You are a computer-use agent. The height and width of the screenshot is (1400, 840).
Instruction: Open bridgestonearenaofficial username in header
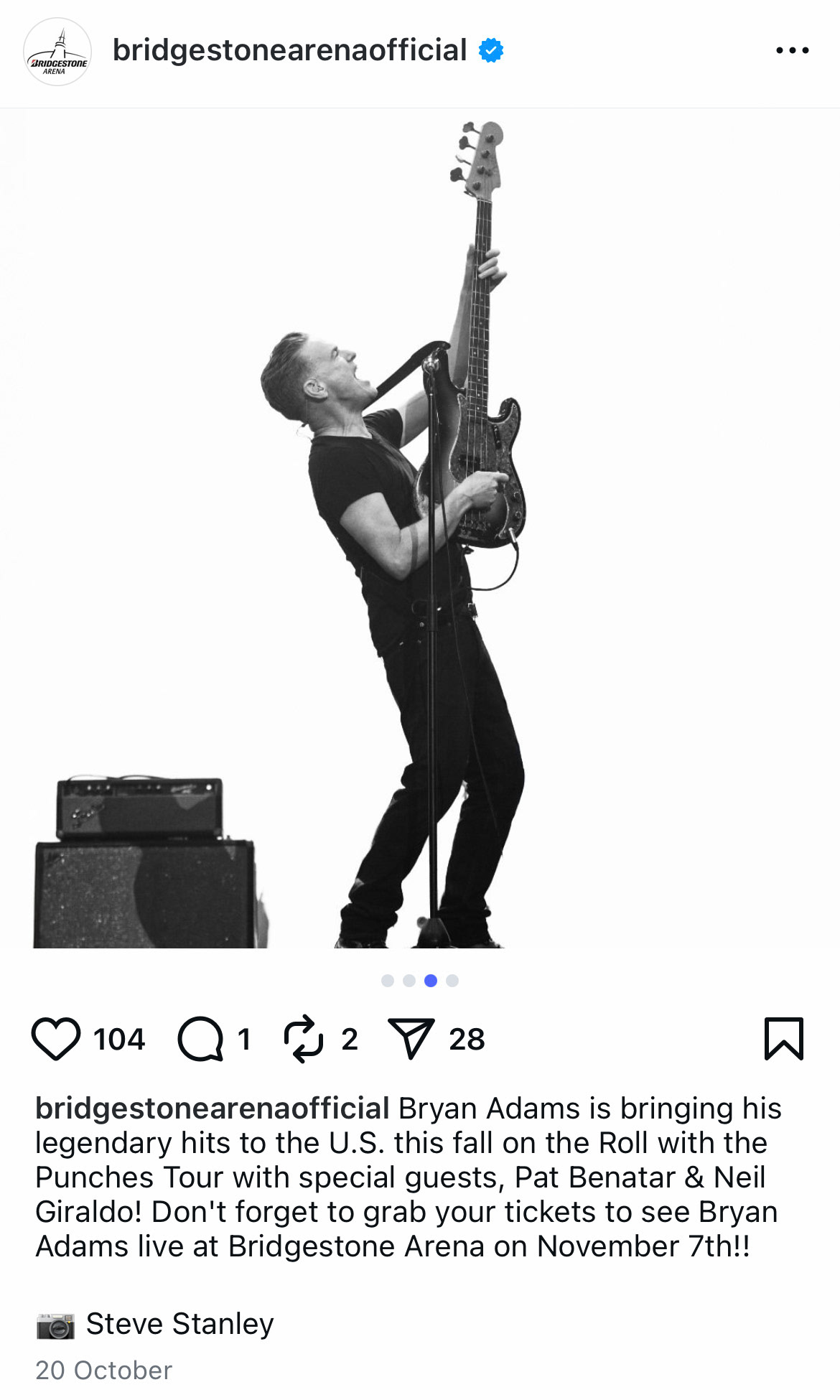[289, 50]
